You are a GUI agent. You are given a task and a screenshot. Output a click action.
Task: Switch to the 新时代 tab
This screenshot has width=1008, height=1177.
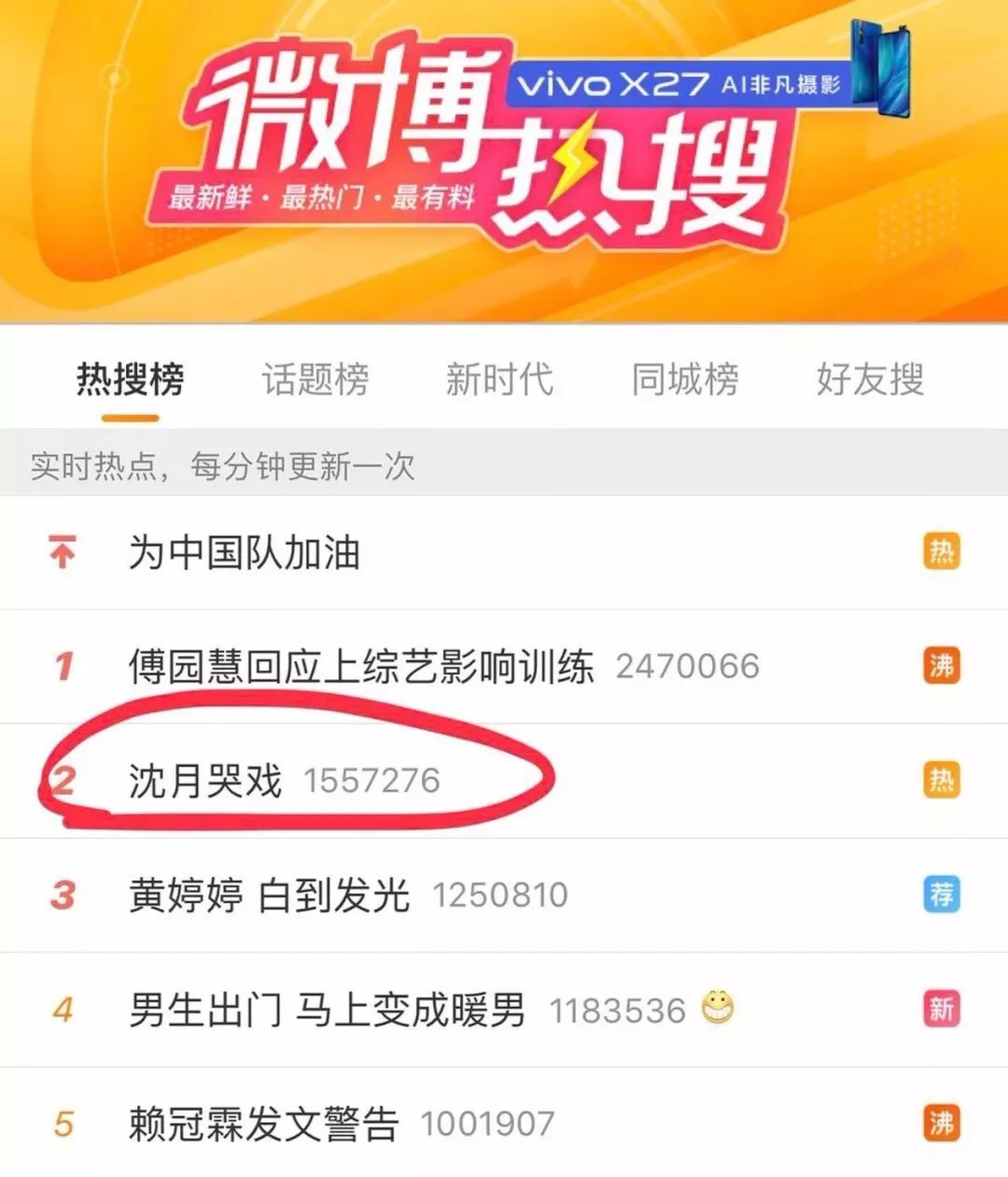pos(499,380)
